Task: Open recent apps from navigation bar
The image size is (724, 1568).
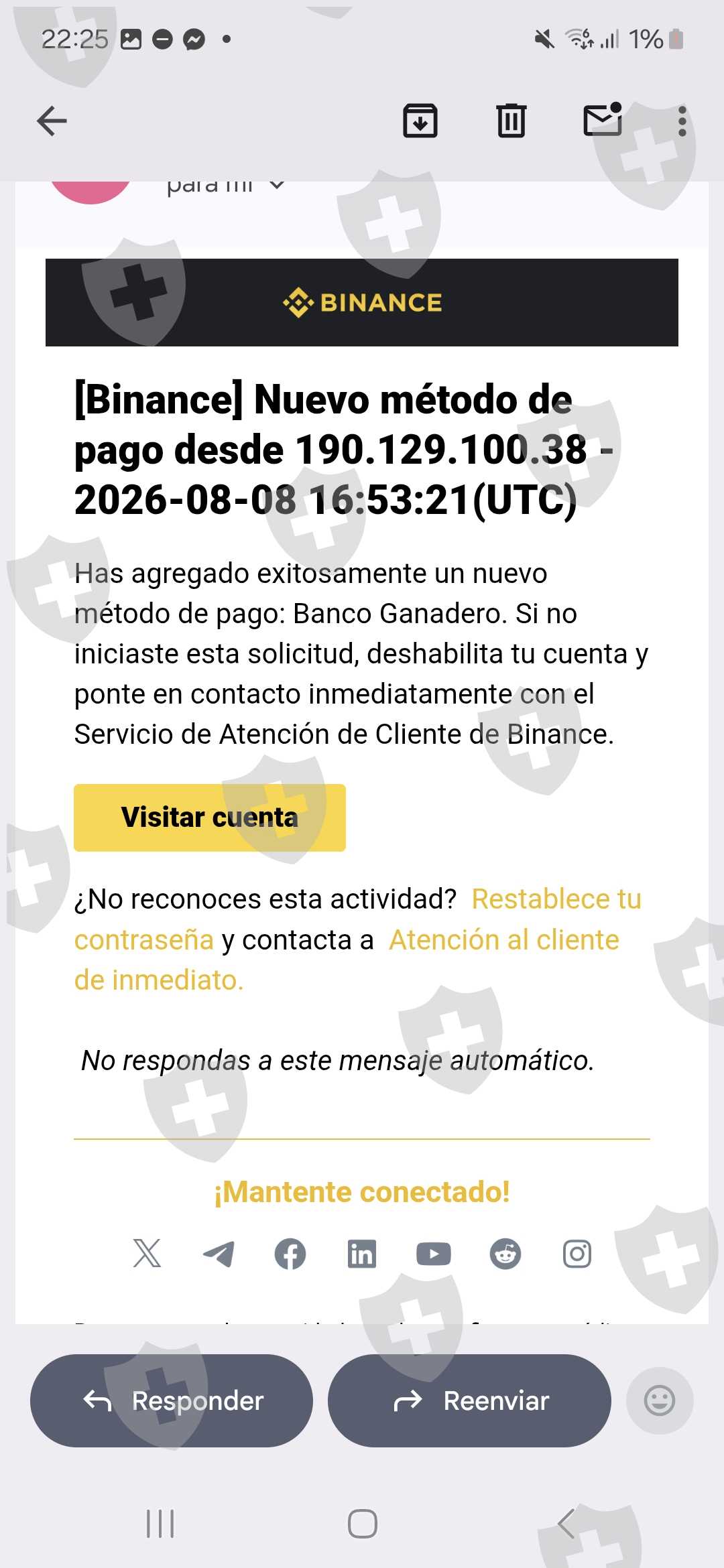Action: pyautogui.click(x=160, y=1524)
